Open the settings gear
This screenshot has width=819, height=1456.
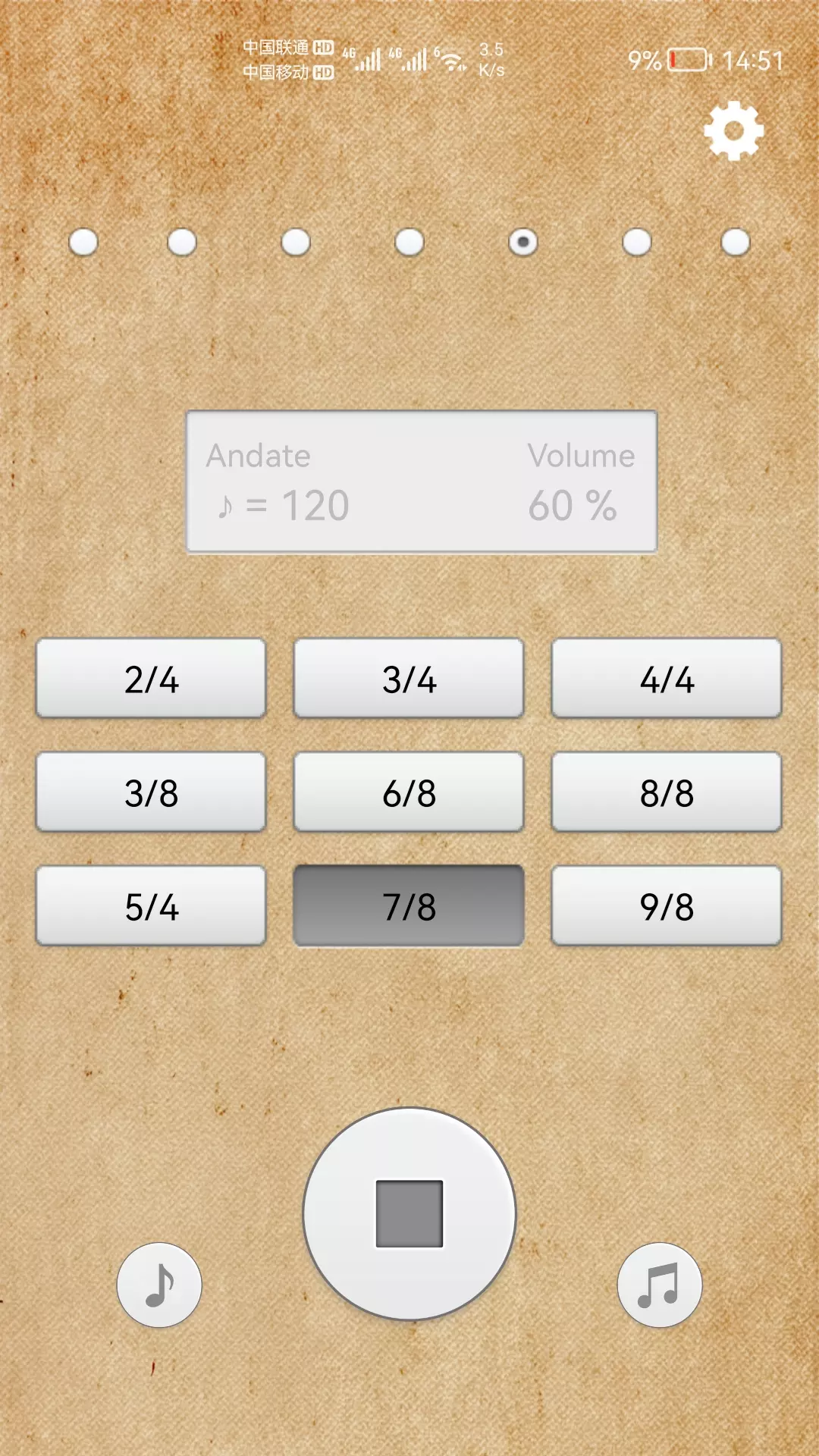click(x=733, y=130)
